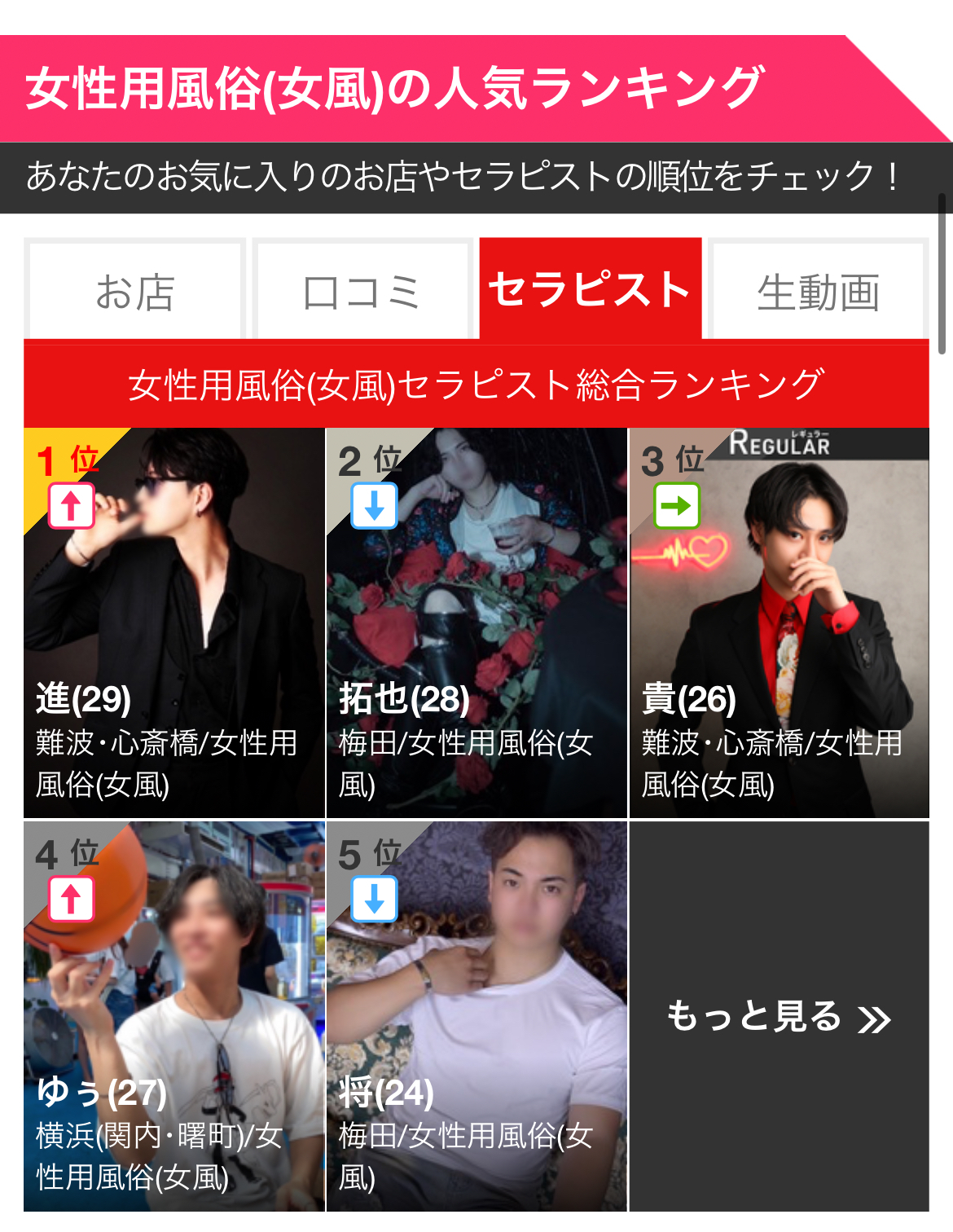Open rank 4 therapist ゆぅ(27) card
This screenshot has height=1232, width=953.
[x=174, y=1016]
